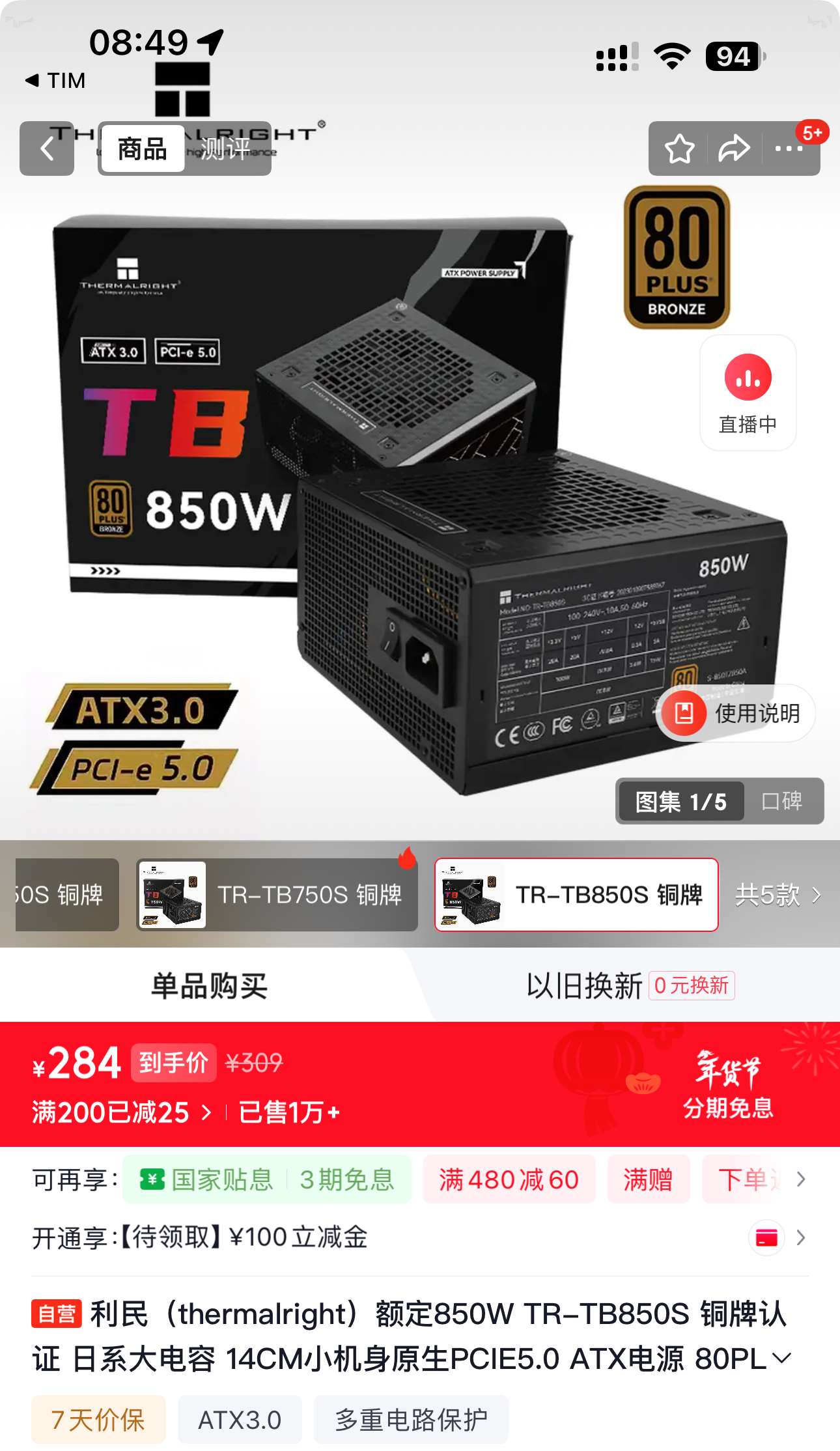Open the ¥100立减金 offer row
The height and width of the screenshot is (1451, 840).
(x=417, y=1237)
